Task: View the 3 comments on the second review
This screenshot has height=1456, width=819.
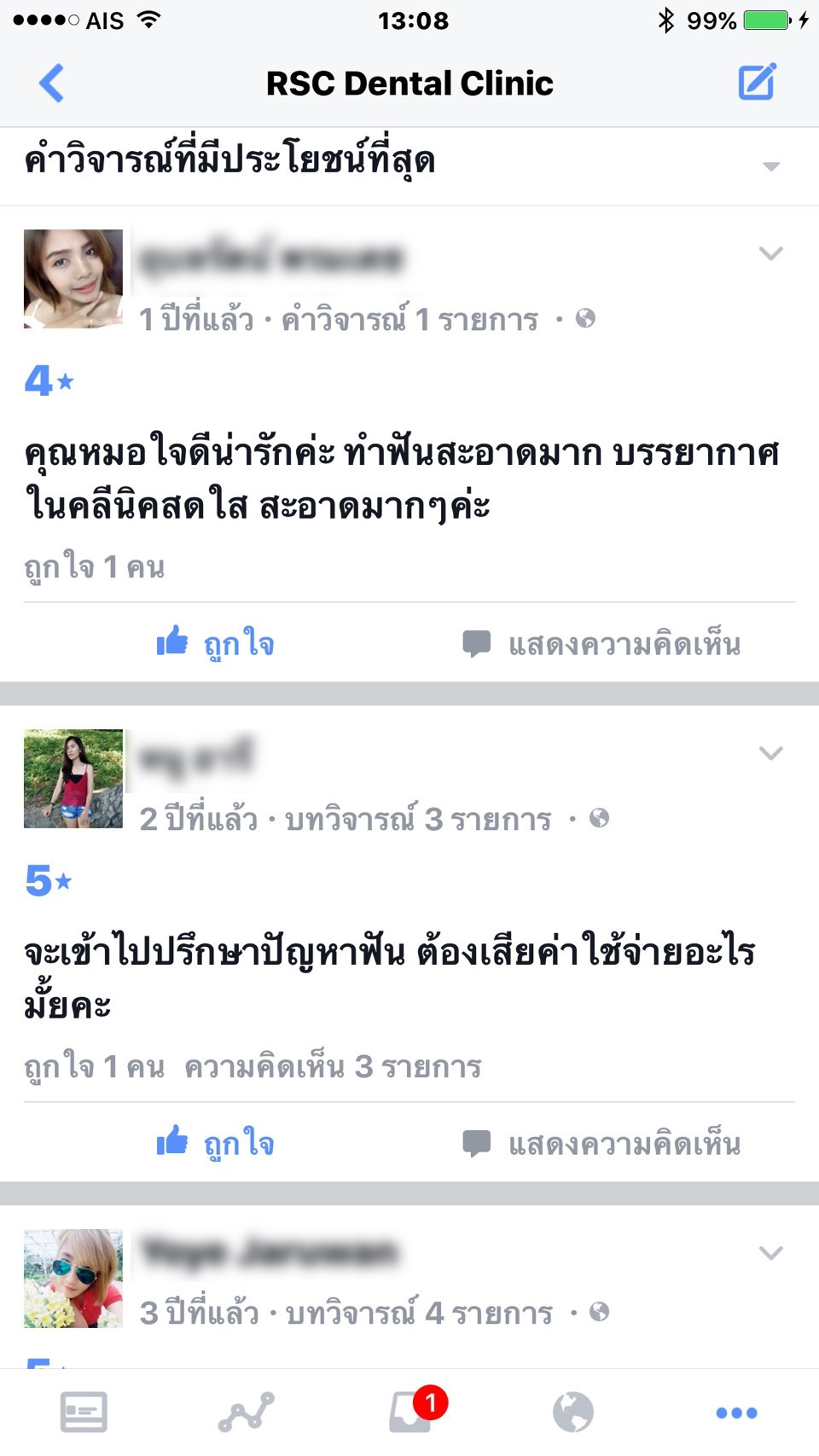Action: (x=333, y=1066)
